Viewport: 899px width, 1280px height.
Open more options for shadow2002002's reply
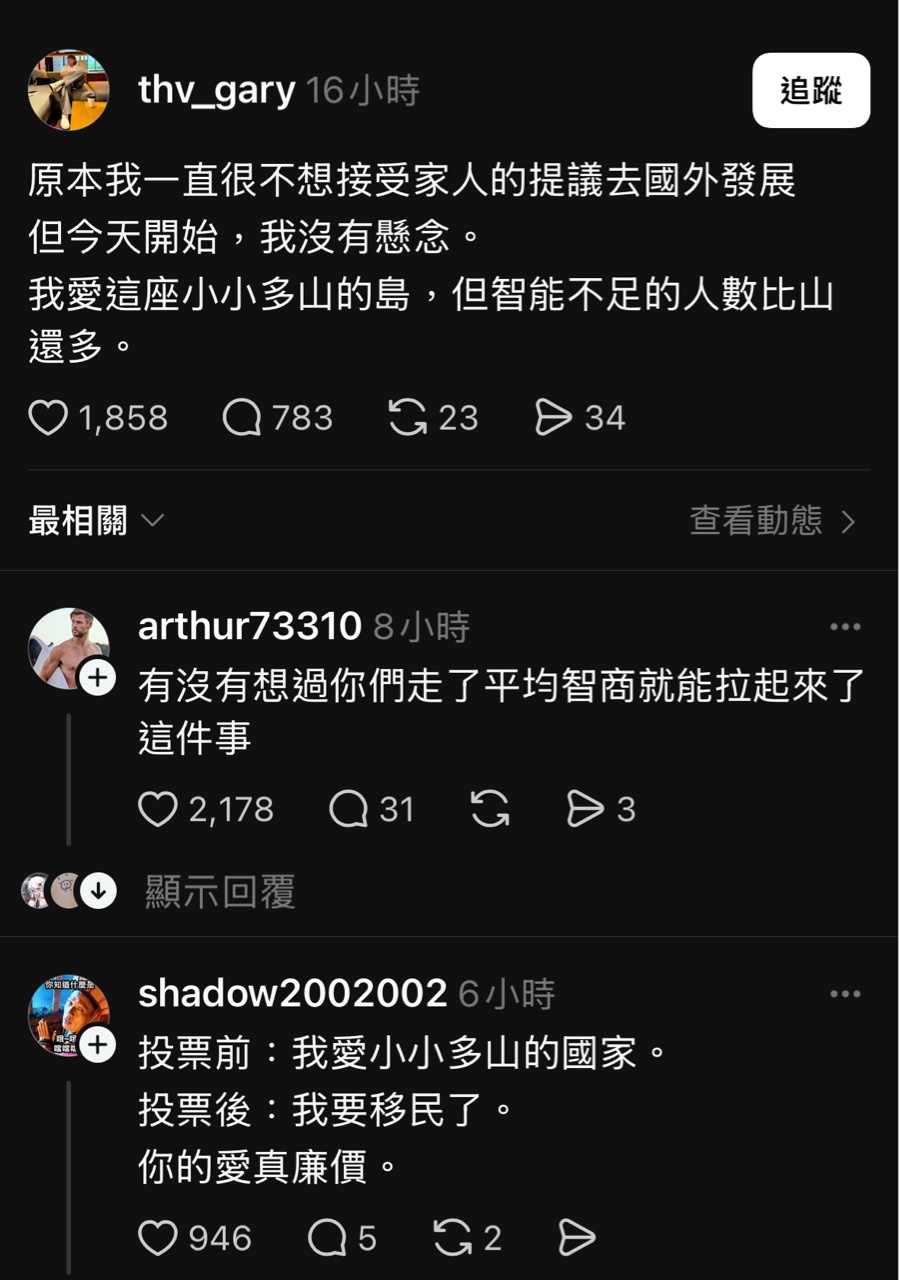[845, 994]
